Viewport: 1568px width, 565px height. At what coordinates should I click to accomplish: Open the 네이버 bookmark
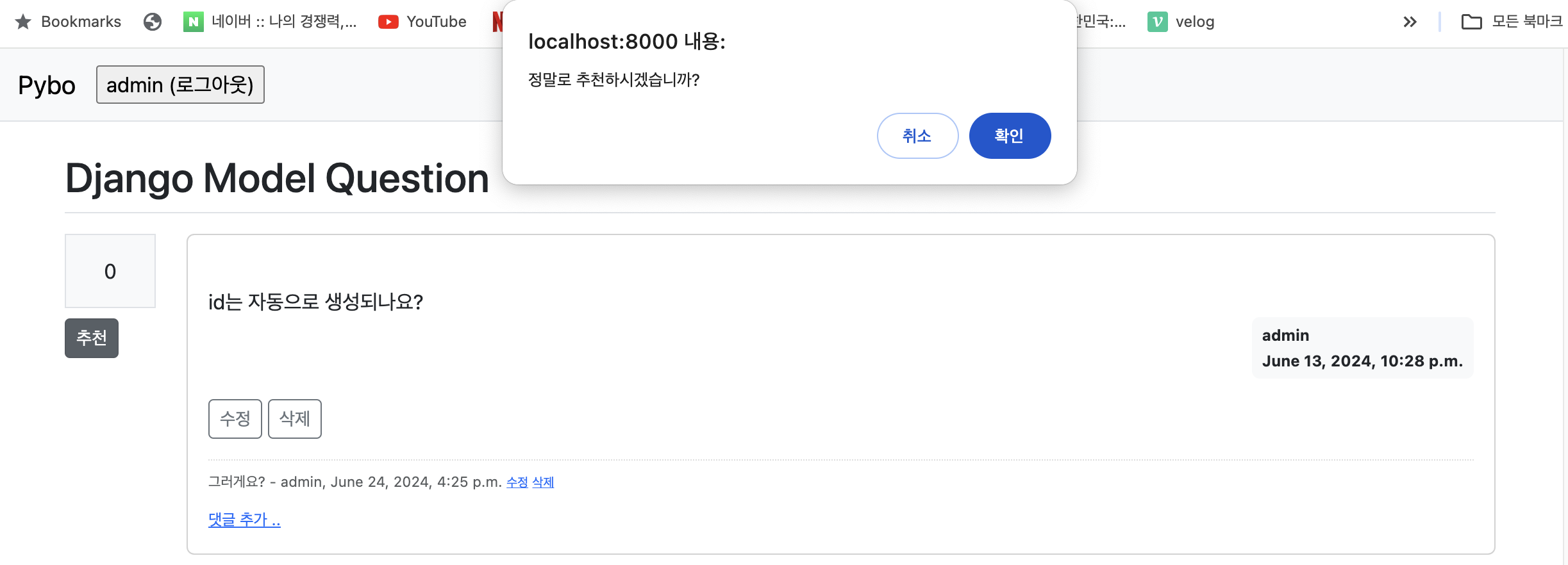269,22
